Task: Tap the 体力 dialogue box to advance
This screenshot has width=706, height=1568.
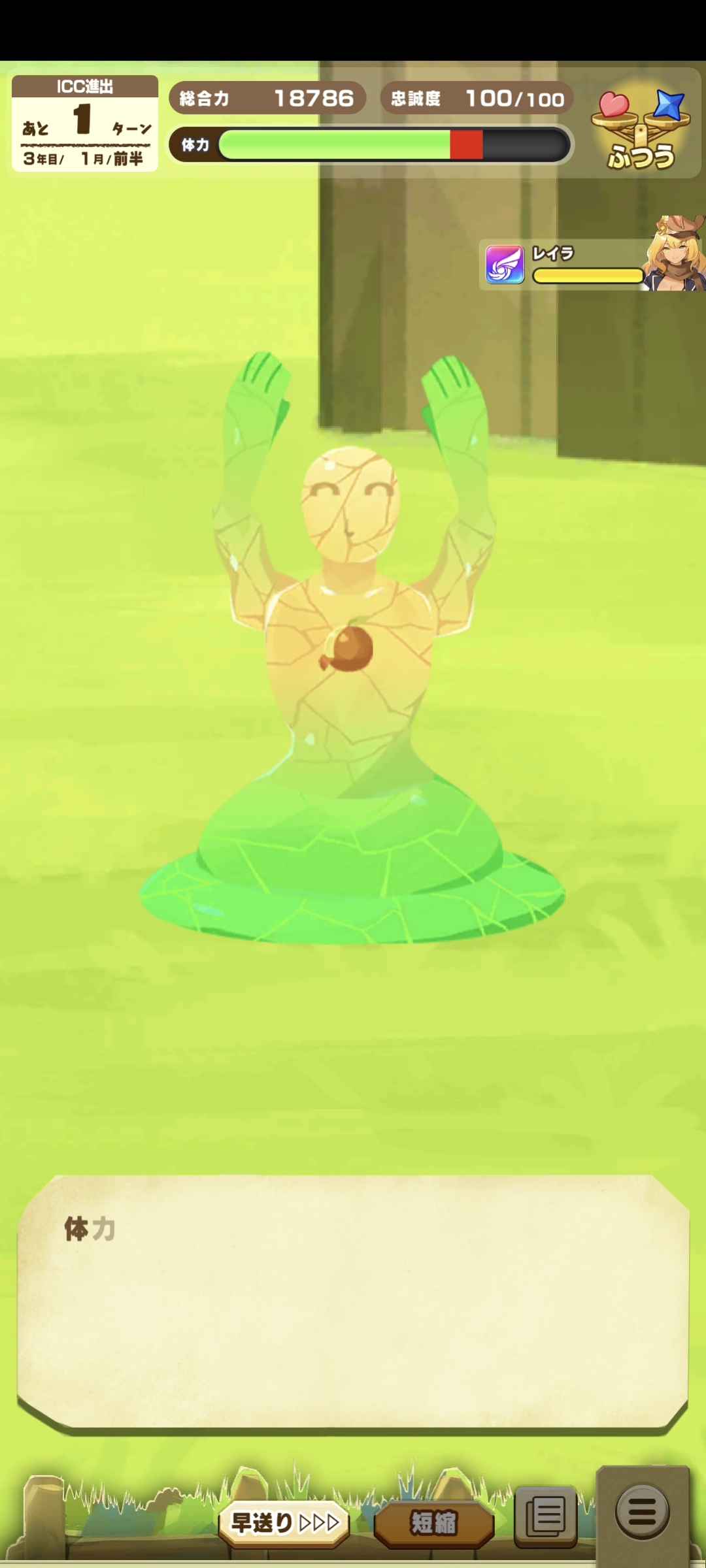Action: [x=353, y=1303]
